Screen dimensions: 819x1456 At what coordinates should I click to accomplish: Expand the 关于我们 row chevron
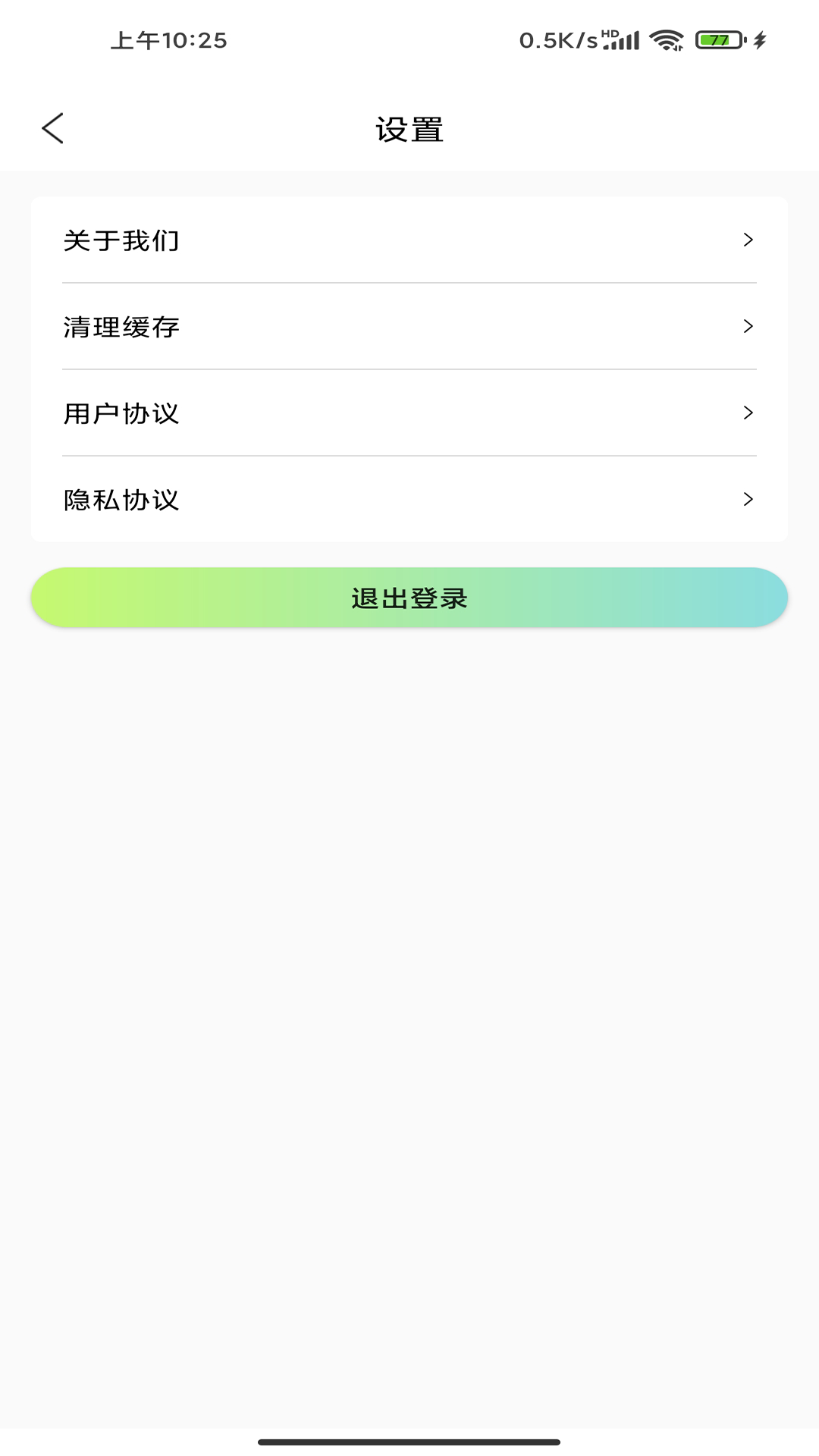coord(749,241)
